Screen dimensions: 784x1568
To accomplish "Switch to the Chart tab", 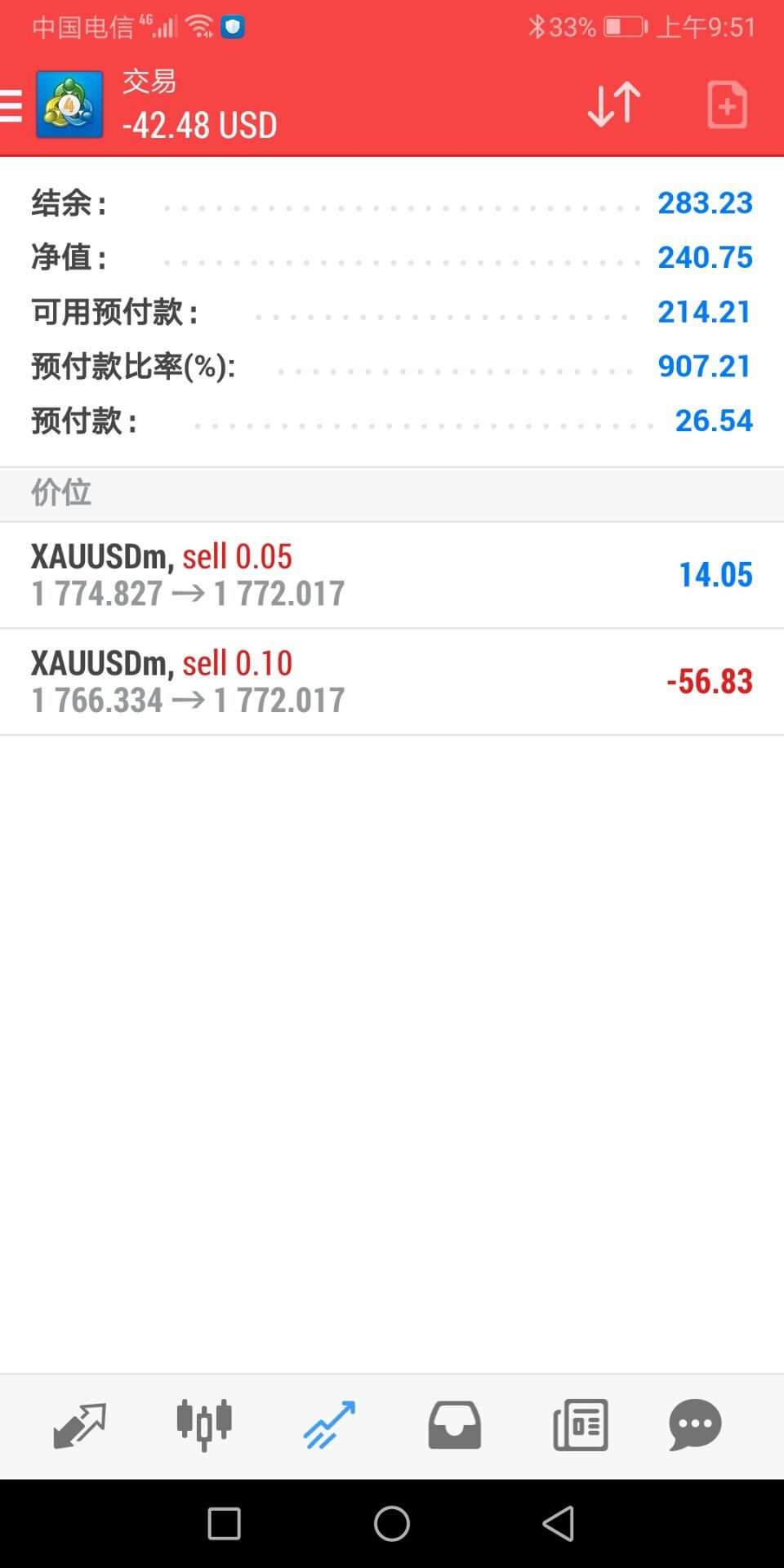I will (204, 1426).
